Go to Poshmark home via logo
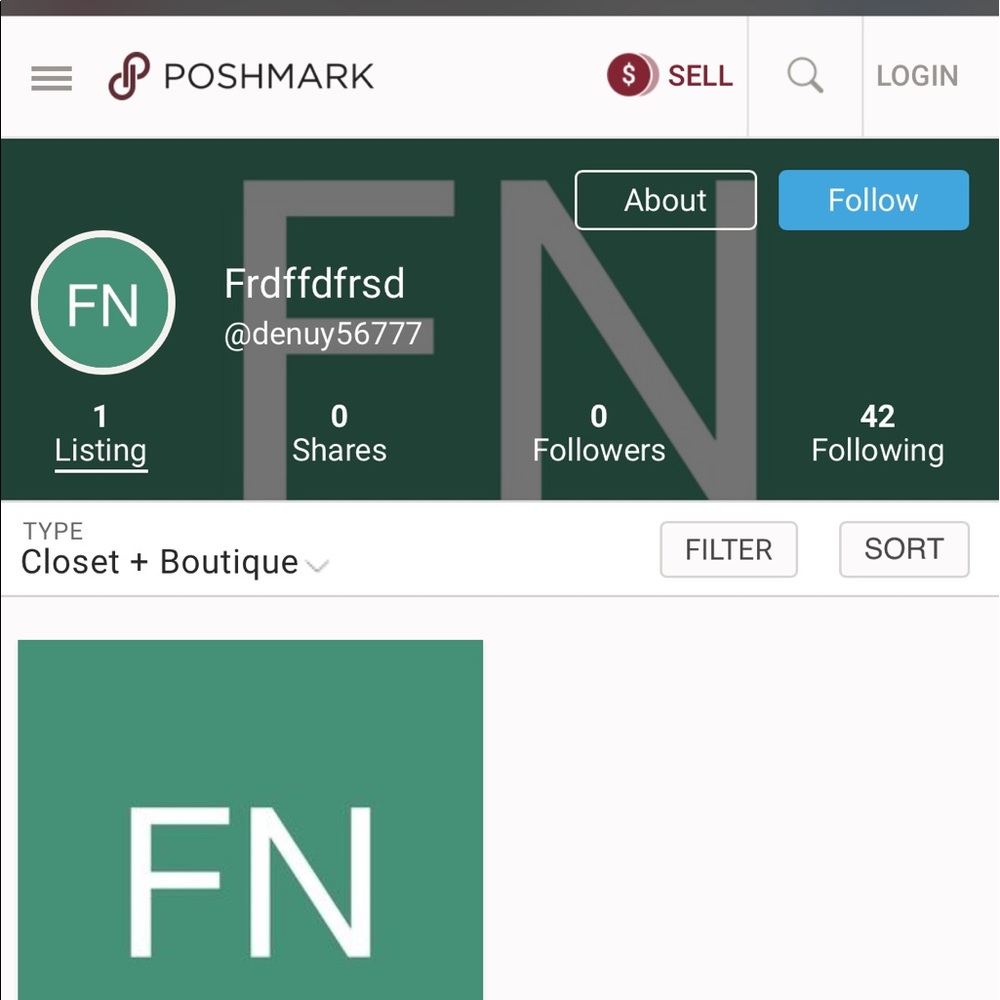This screenshot has width=1000, height=1000. pyautogui.click(x=241, y=76)
